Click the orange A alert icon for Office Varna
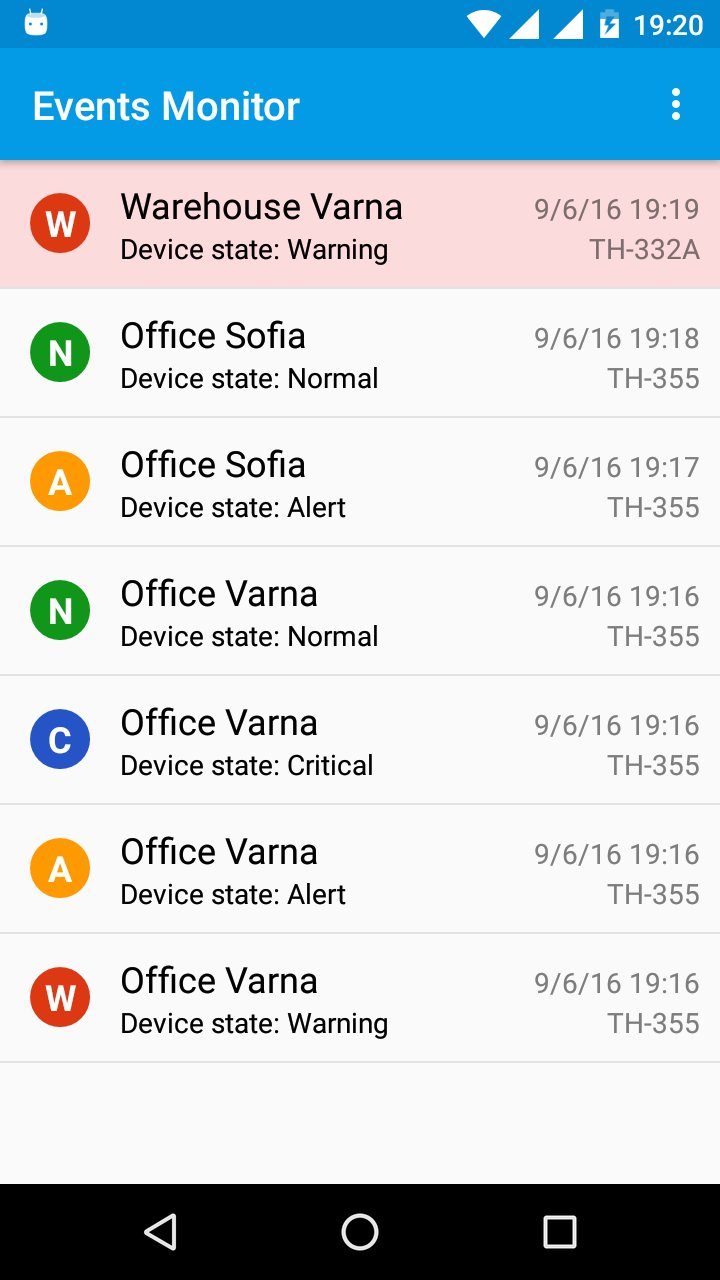 [x=60, y=868]
